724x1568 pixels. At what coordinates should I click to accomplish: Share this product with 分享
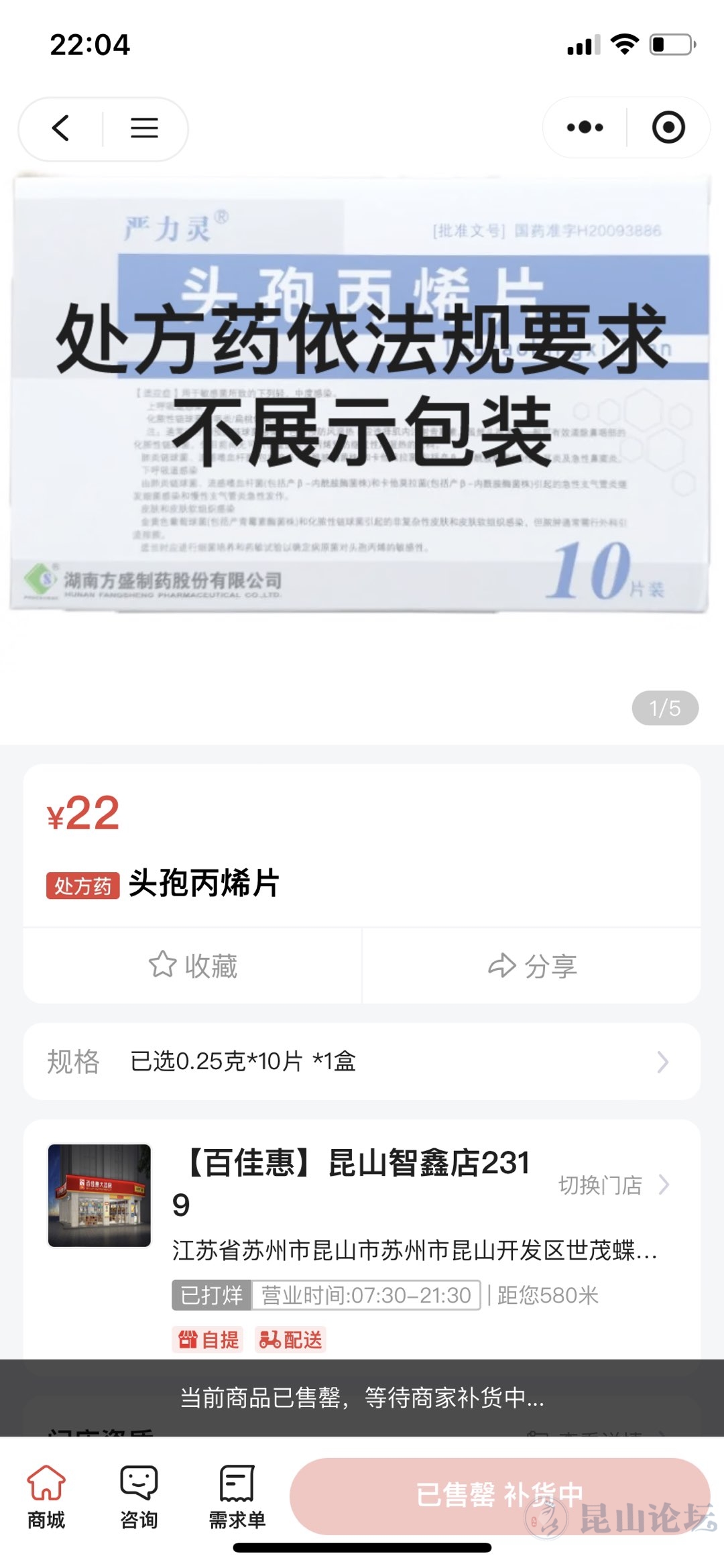click(x=532, y=966)
